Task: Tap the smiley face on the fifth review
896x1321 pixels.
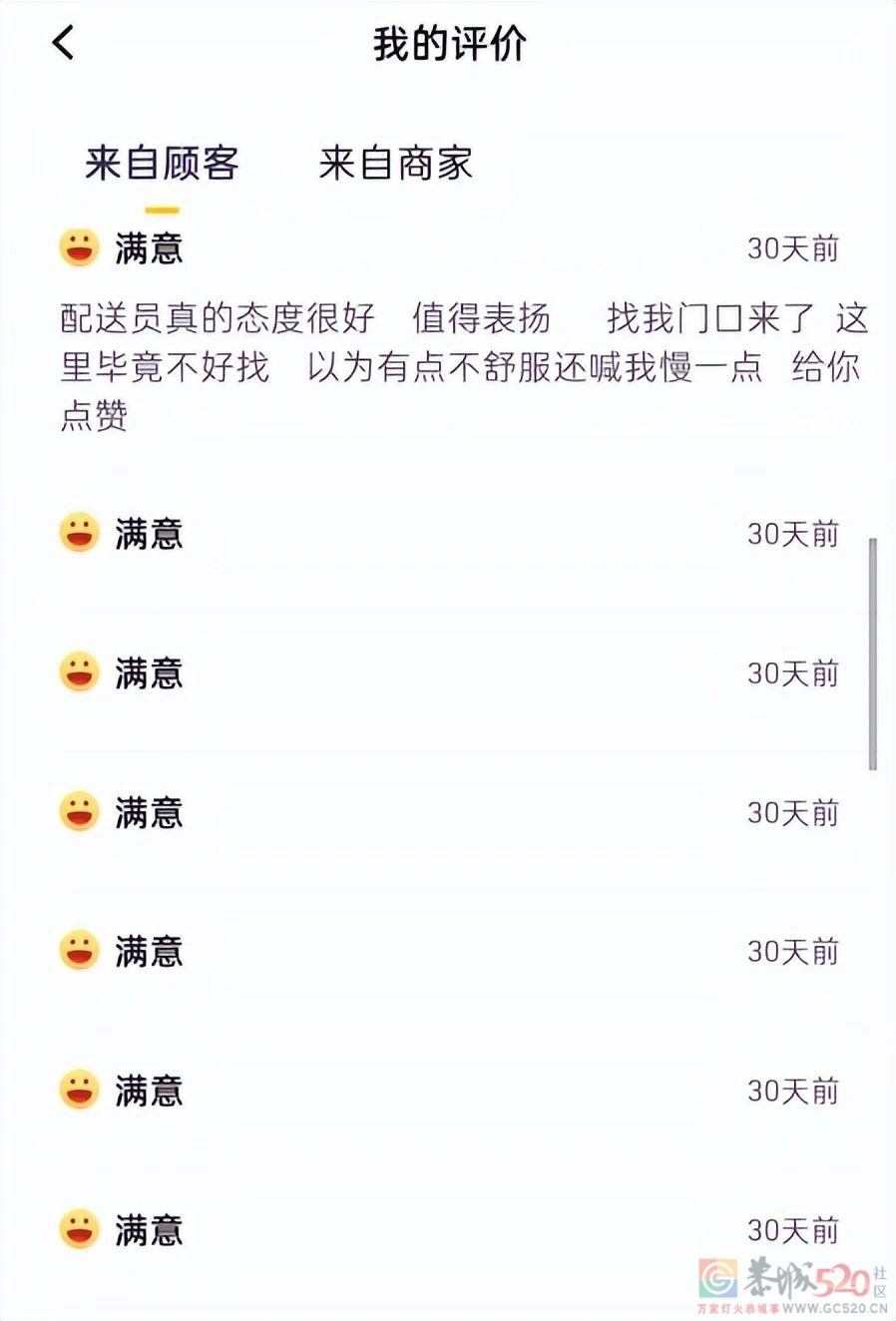Action: click(80, 950)
